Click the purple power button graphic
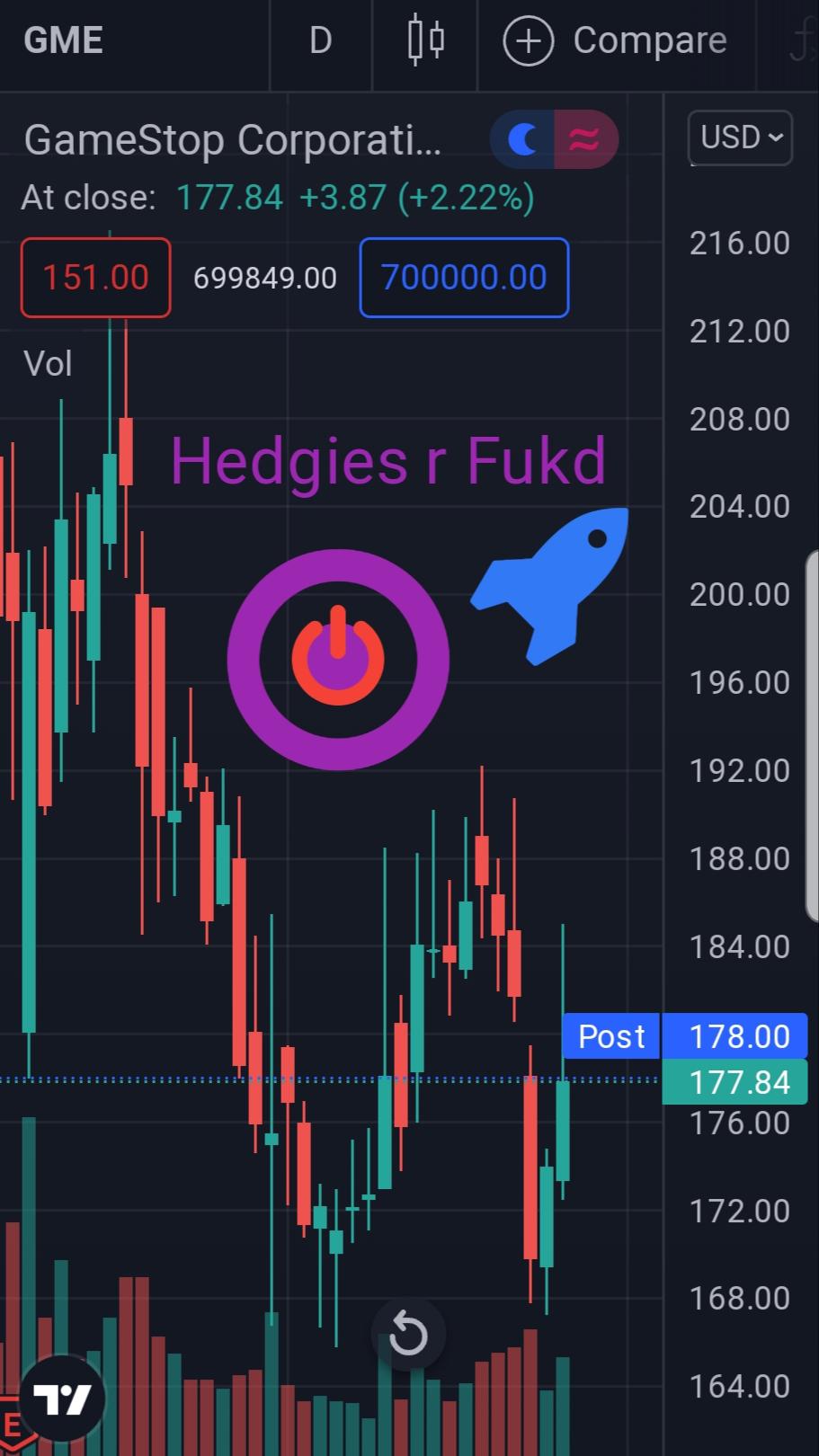Screen dimensions: 819x1456 pos(338,661)
